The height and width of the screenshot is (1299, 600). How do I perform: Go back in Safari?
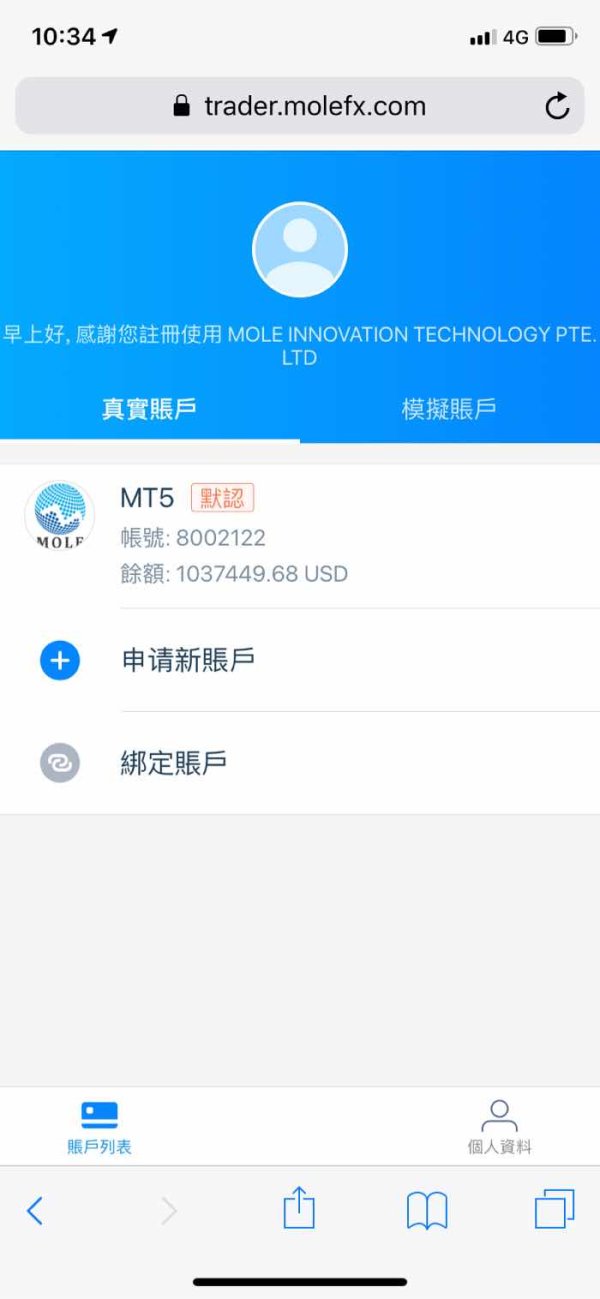tap(35, 1211)
